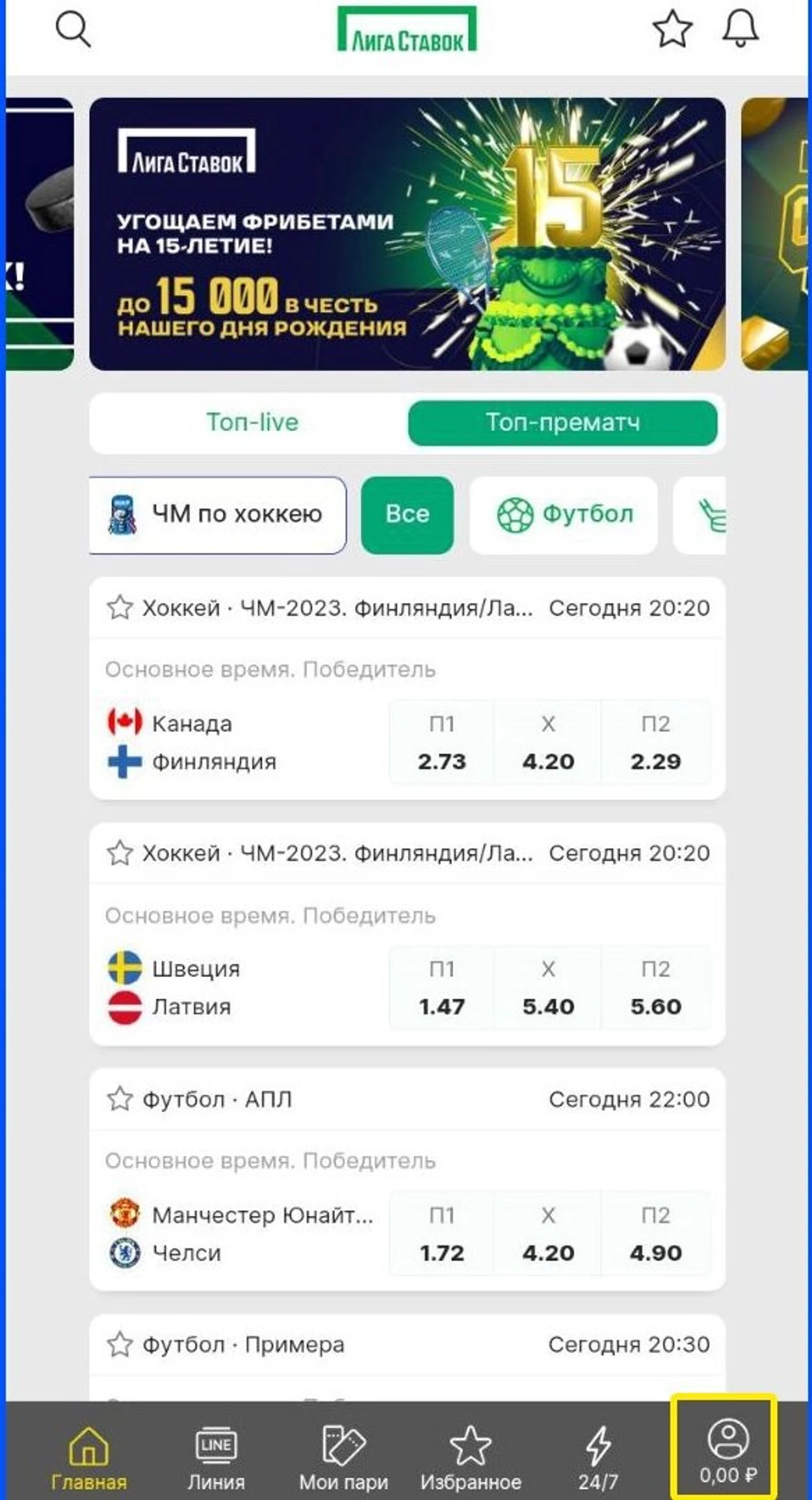This screenshot has width=812, height=1500.
Task: Pick draw X 4.20 in Канада–Финляндия
Action: click(x=548, y=743)
